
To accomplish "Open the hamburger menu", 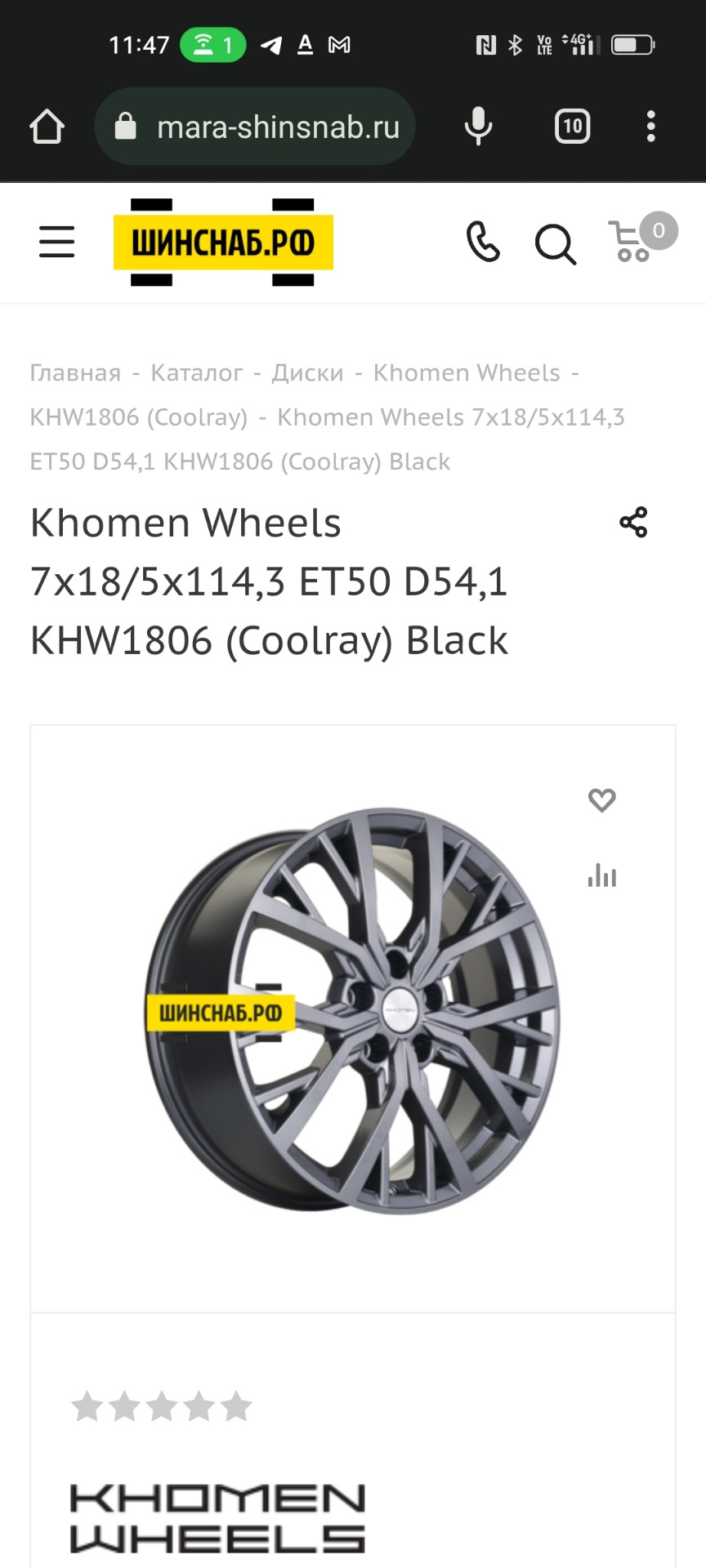I will (56, 242).
